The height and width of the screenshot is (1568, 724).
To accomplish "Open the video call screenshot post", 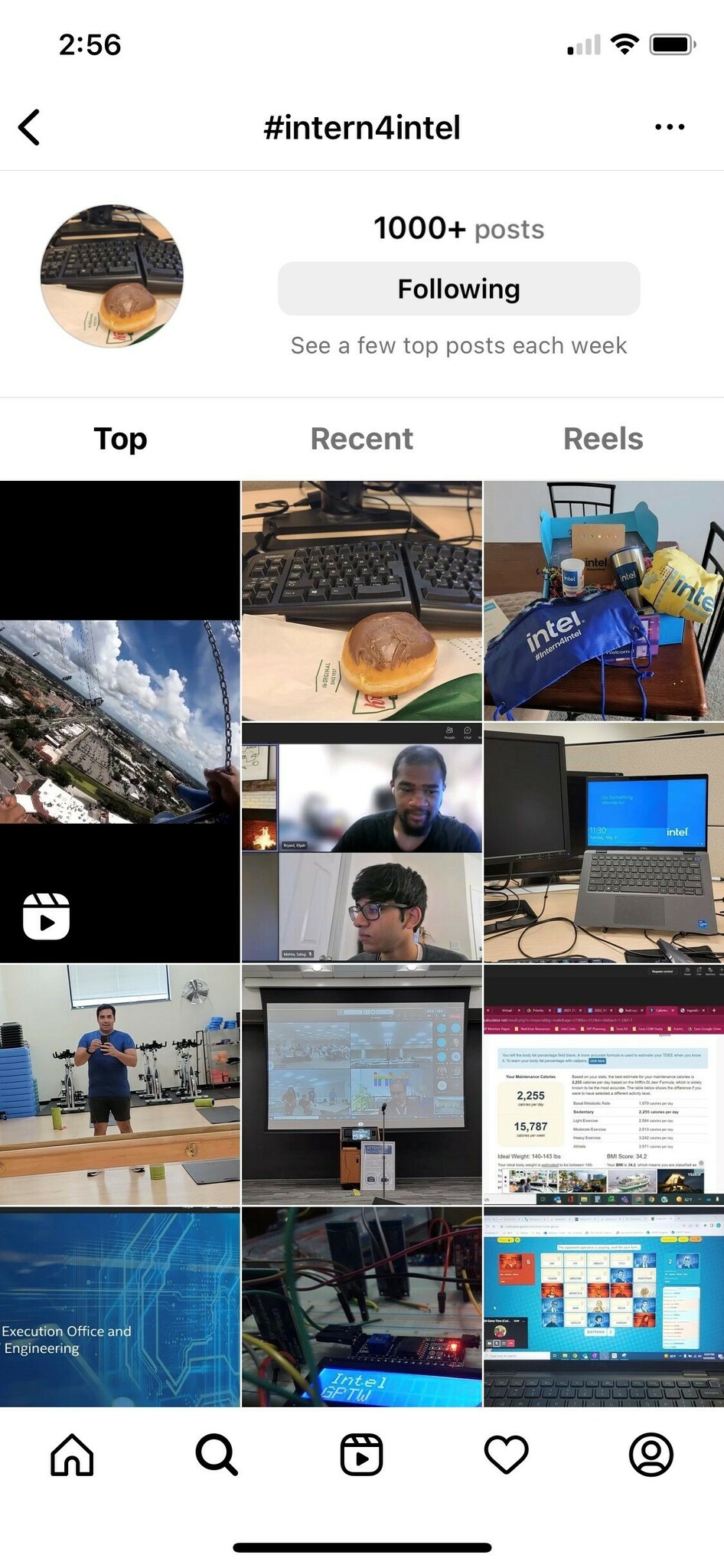I will tap(362, 842).
